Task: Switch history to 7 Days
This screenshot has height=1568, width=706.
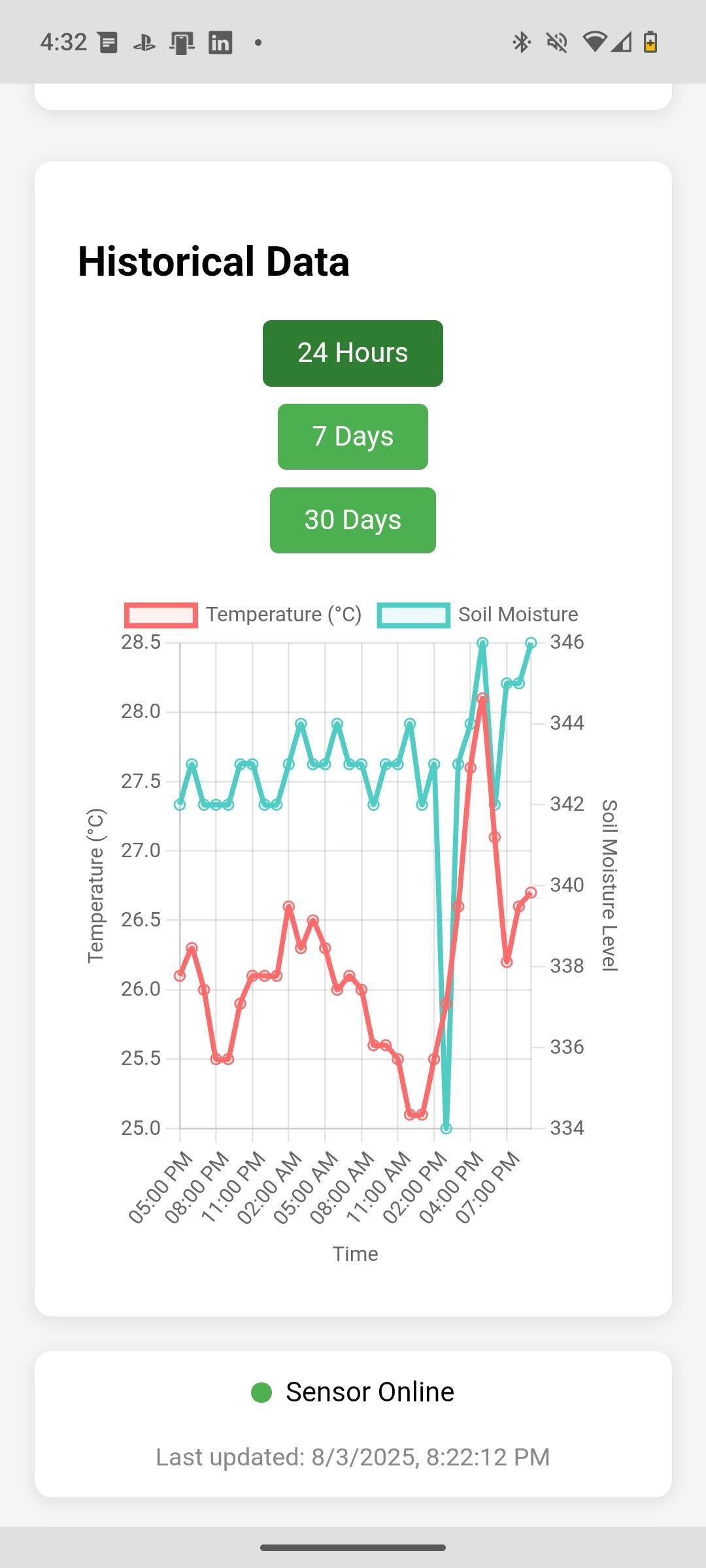Action: point(353,436)
